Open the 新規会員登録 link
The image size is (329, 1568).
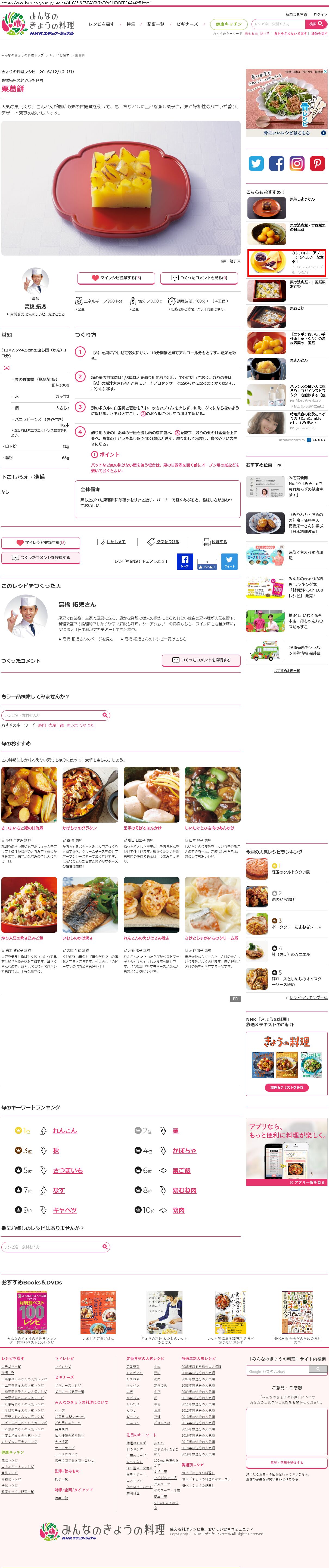(296, 14)
